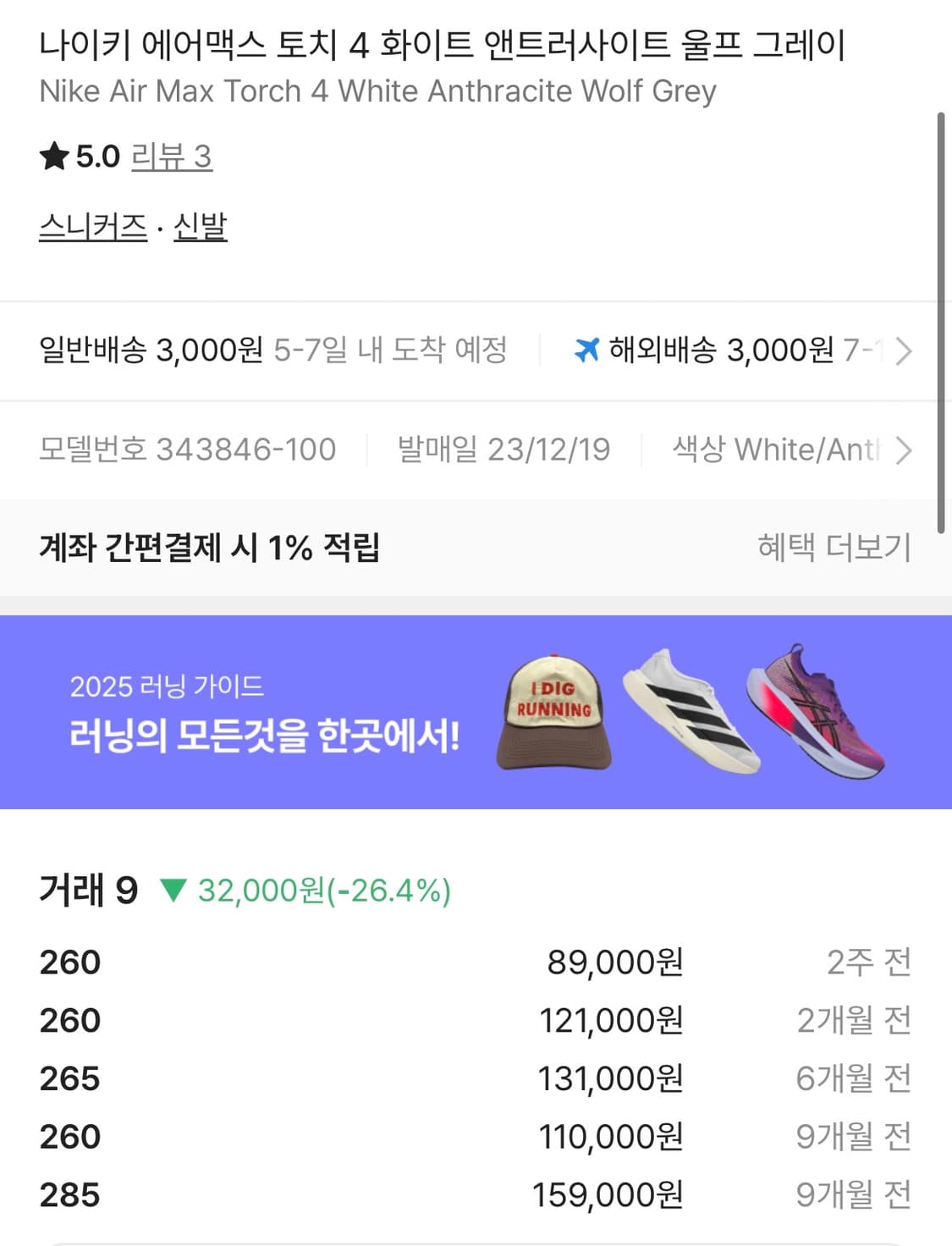
Task: Click the right chevron on model number row
Action: (x=904, y=449)
